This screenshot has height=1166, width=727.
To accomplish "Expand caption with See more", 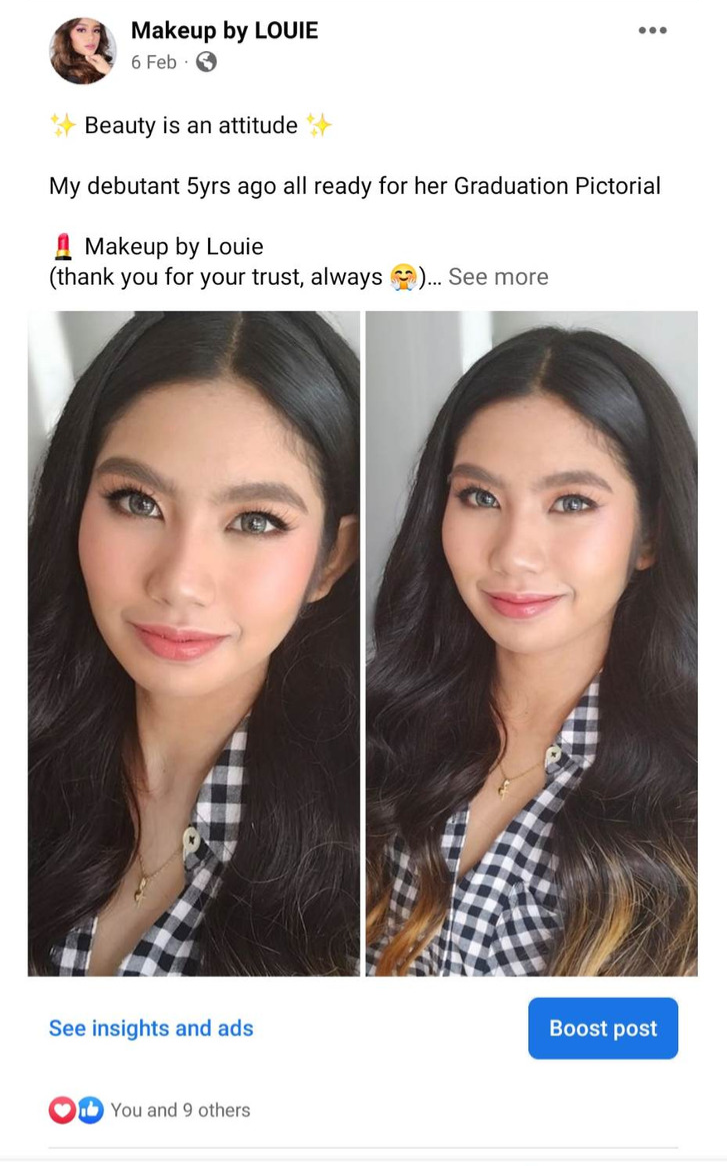I will [498, 277].
